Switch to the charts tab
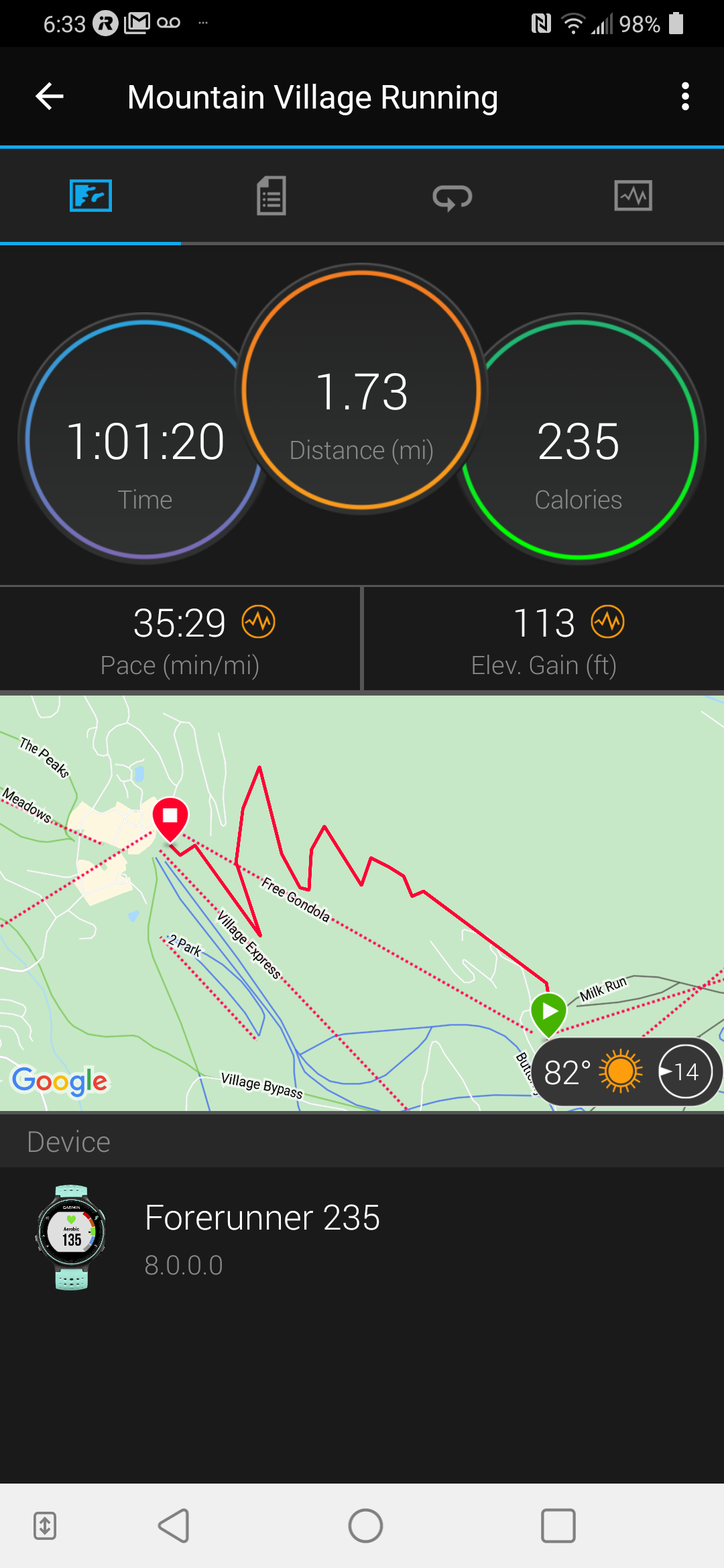724x1568 pixels. [x=633, y=196]
